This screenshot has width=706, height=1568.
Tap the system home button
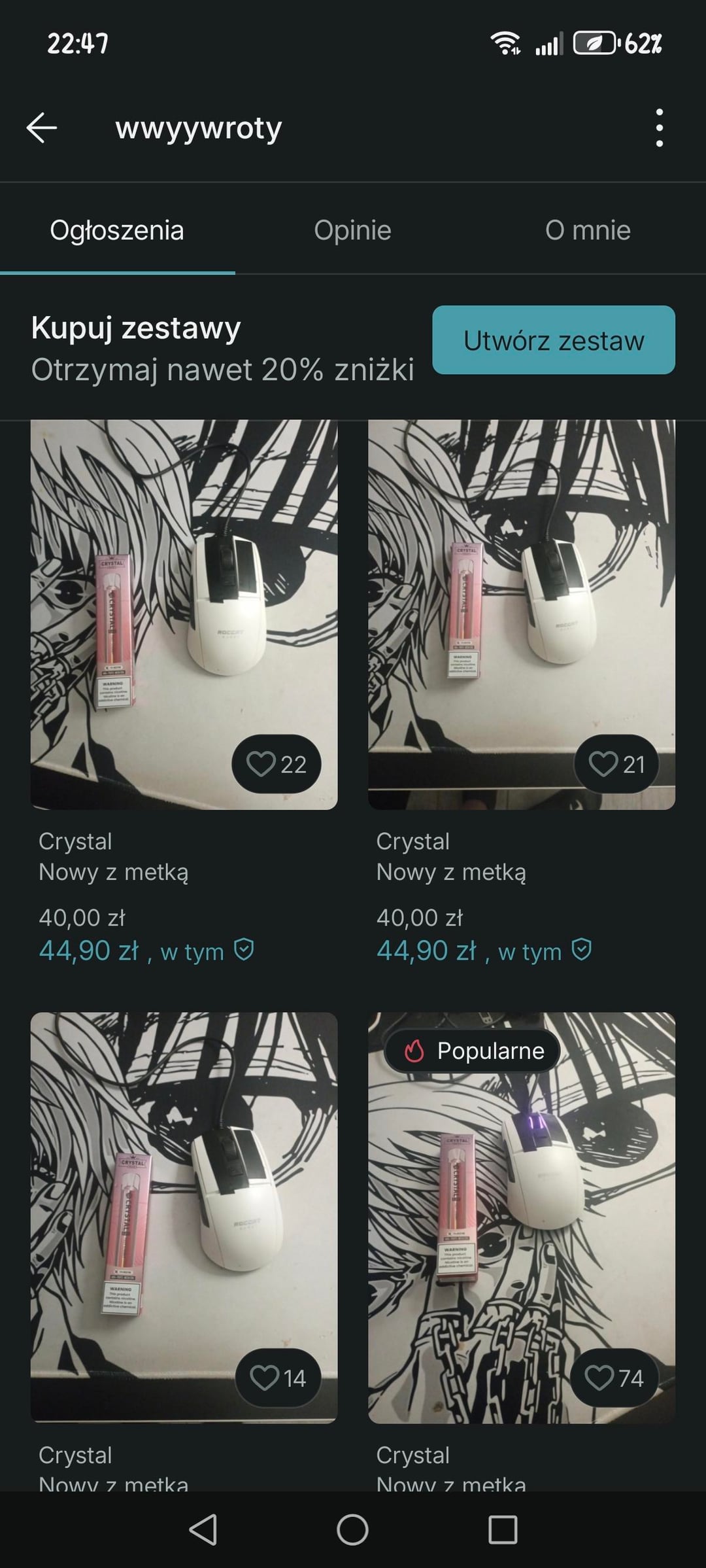coord(352,1530)
